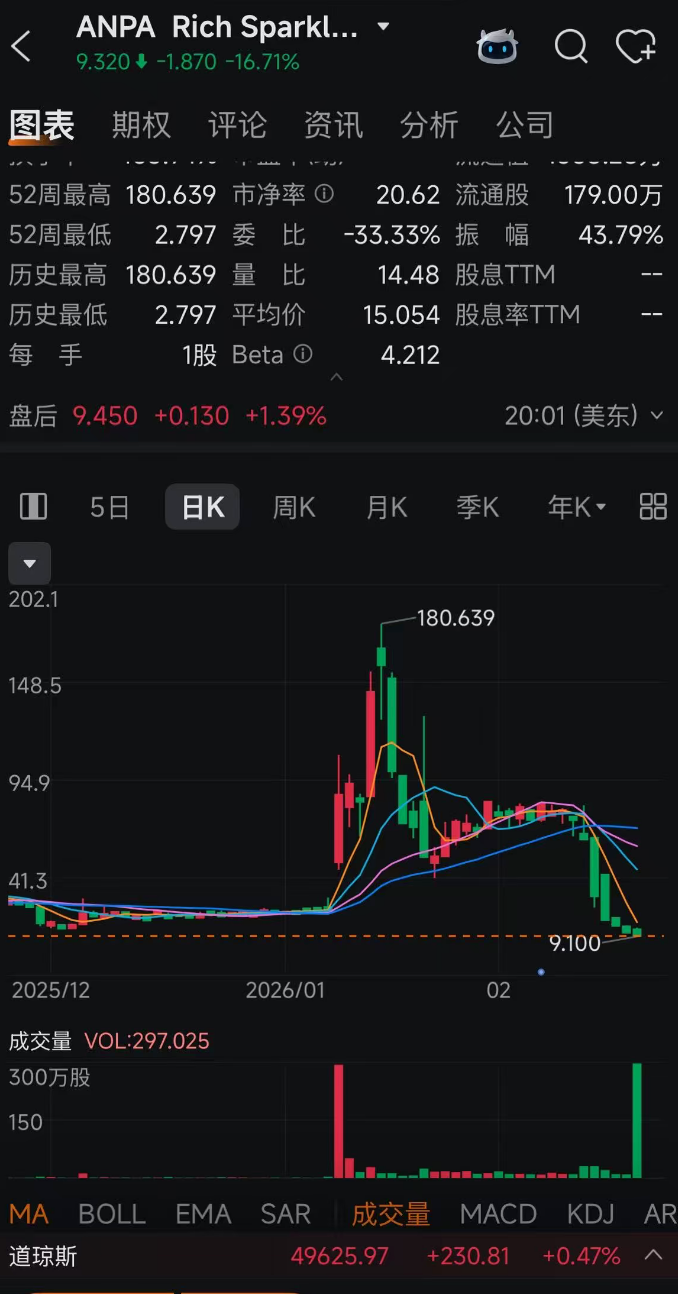
Task: Collapse the stock details panel chevron
Action: coord(337,377)
